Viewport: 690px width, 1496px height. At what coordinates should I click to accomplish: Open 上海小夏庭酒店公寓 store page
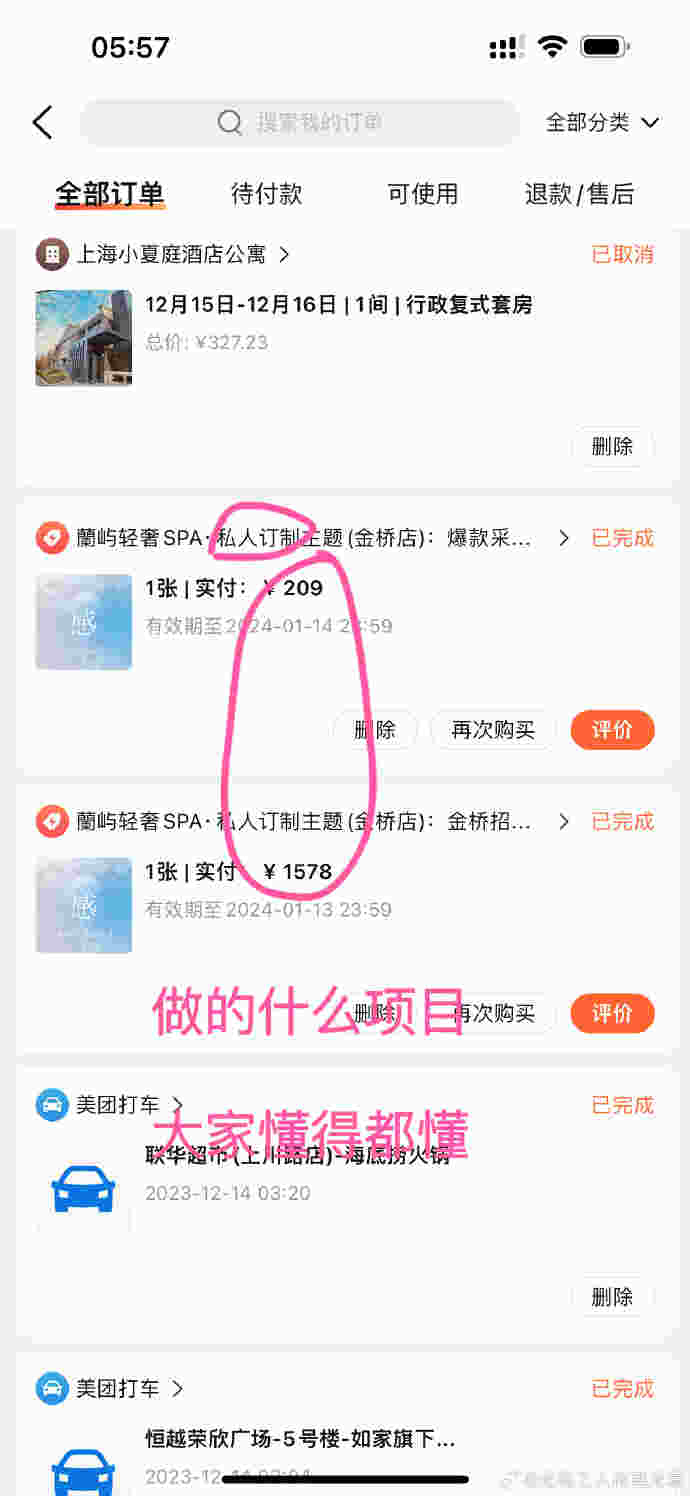(x=170, y=254)
